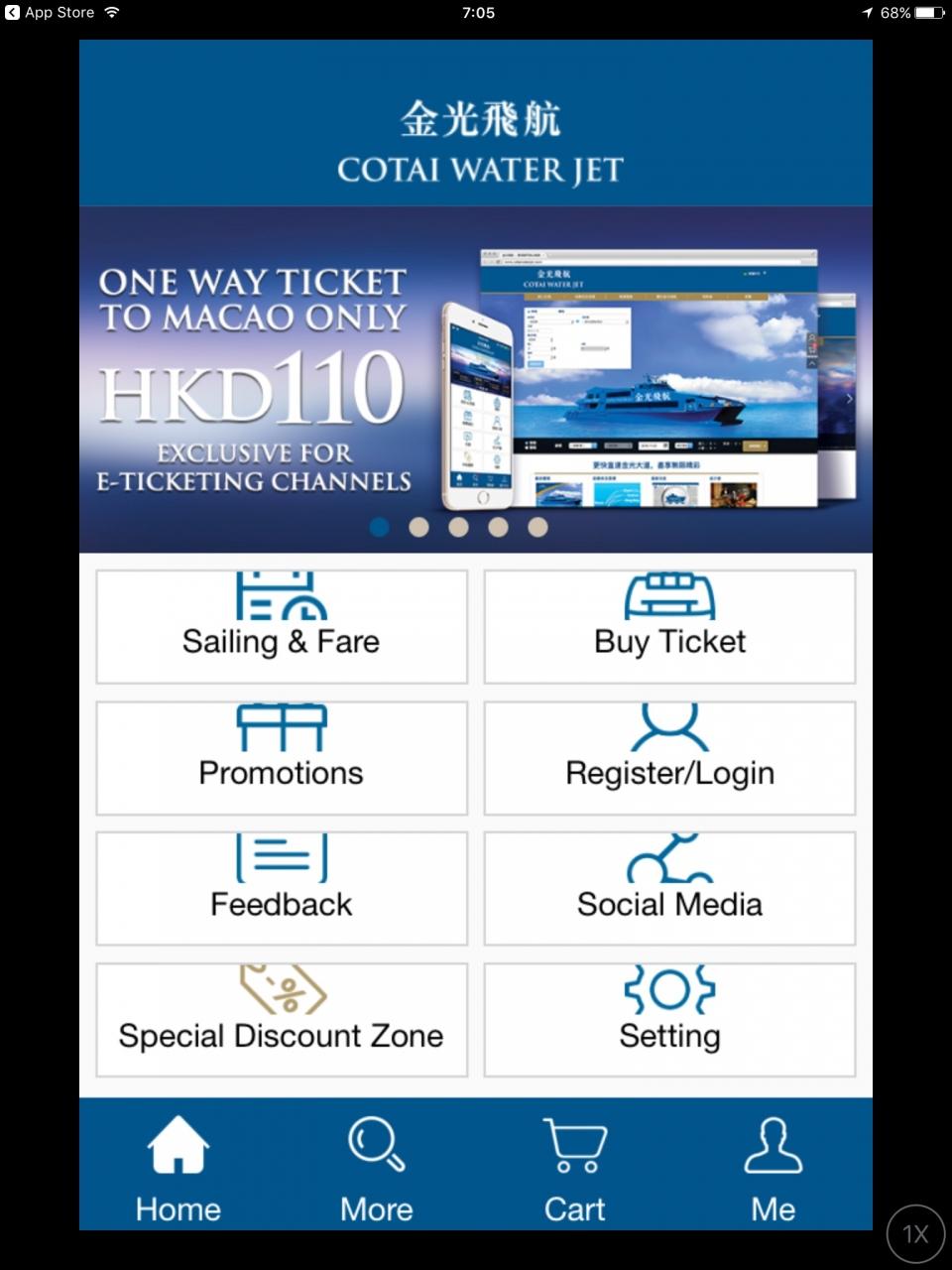This screenshot has height=1270, width=952.
Task: Go to Register/Login
Action: tap(669, 758)
